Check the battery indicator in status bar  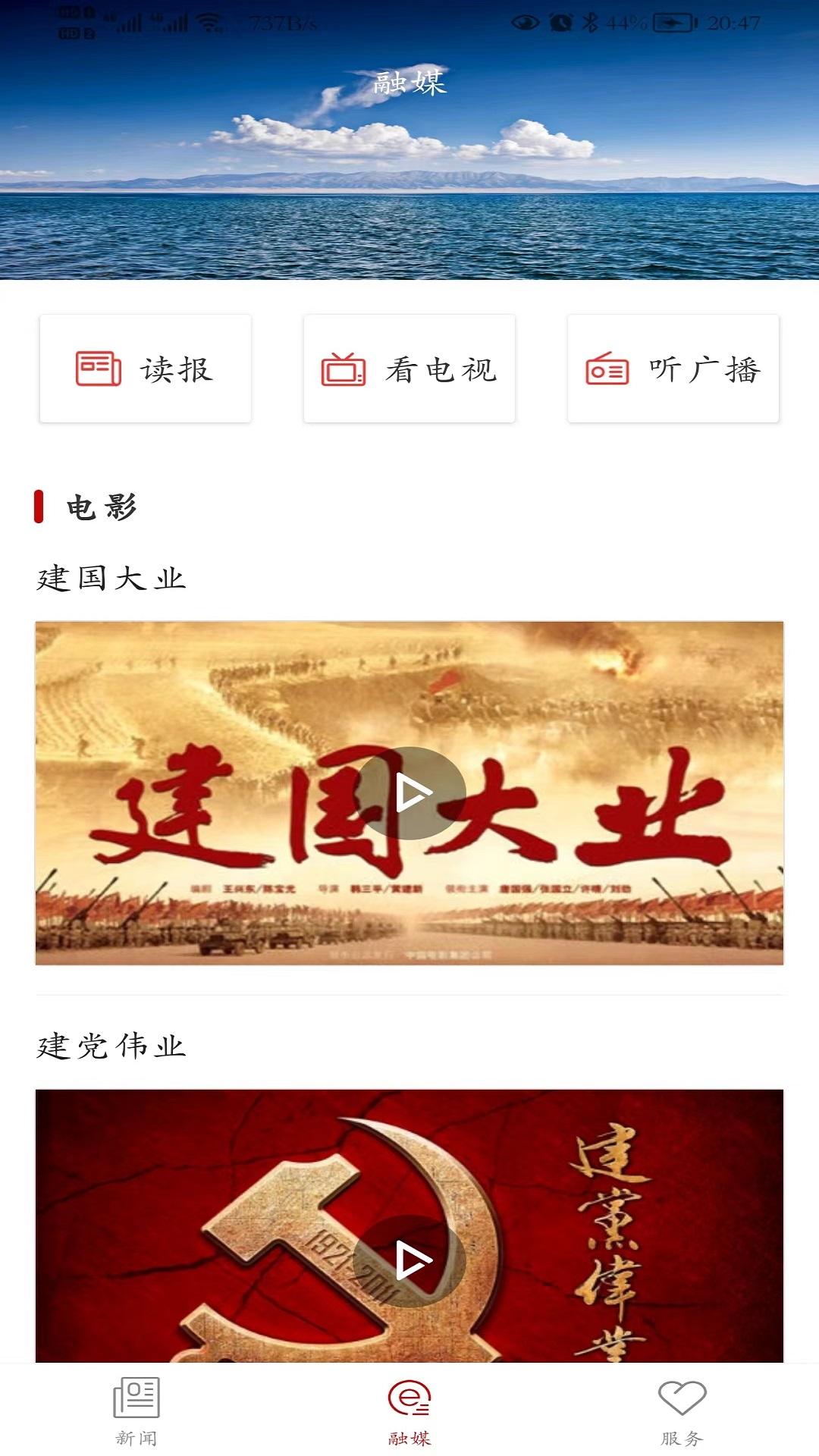click(674, 23)
